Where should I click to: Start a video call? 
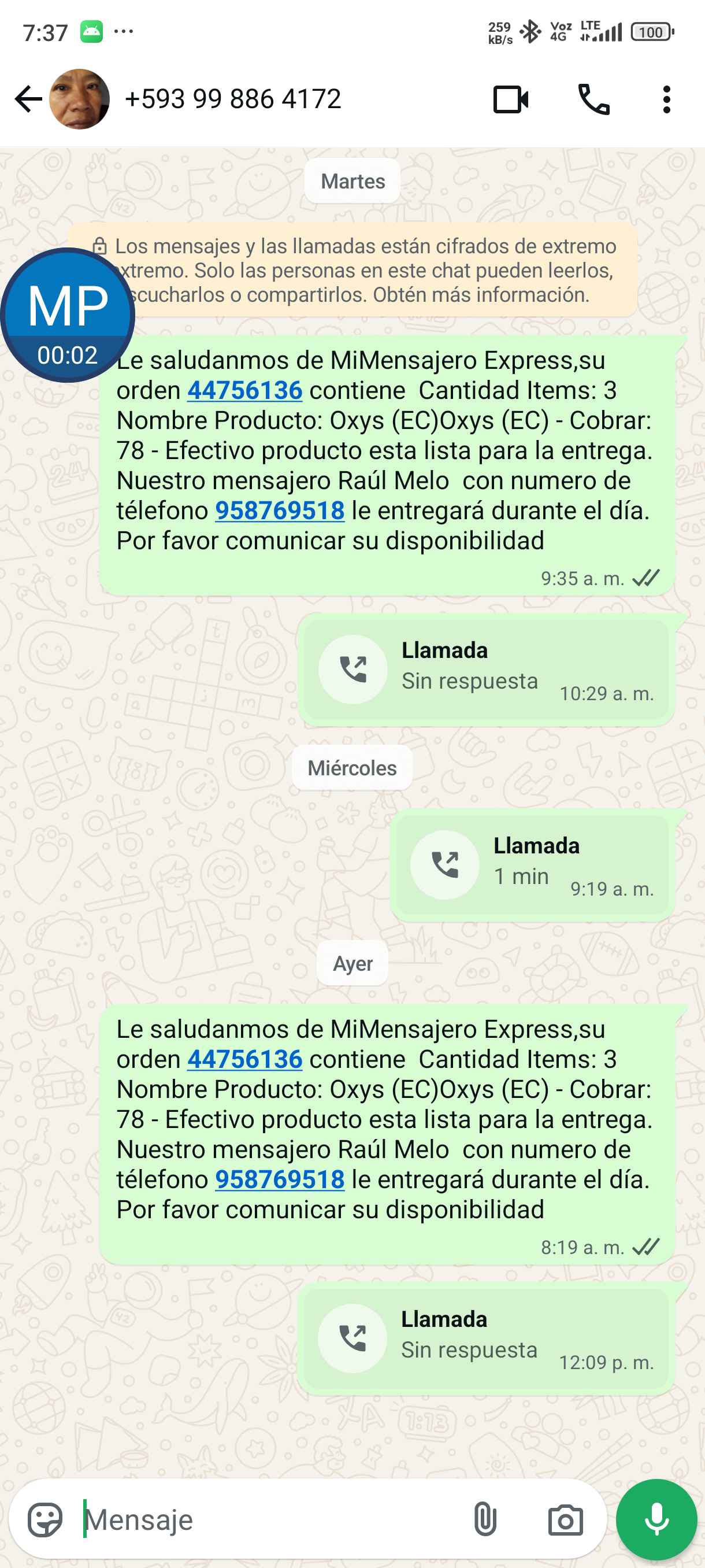click(510, 99)
